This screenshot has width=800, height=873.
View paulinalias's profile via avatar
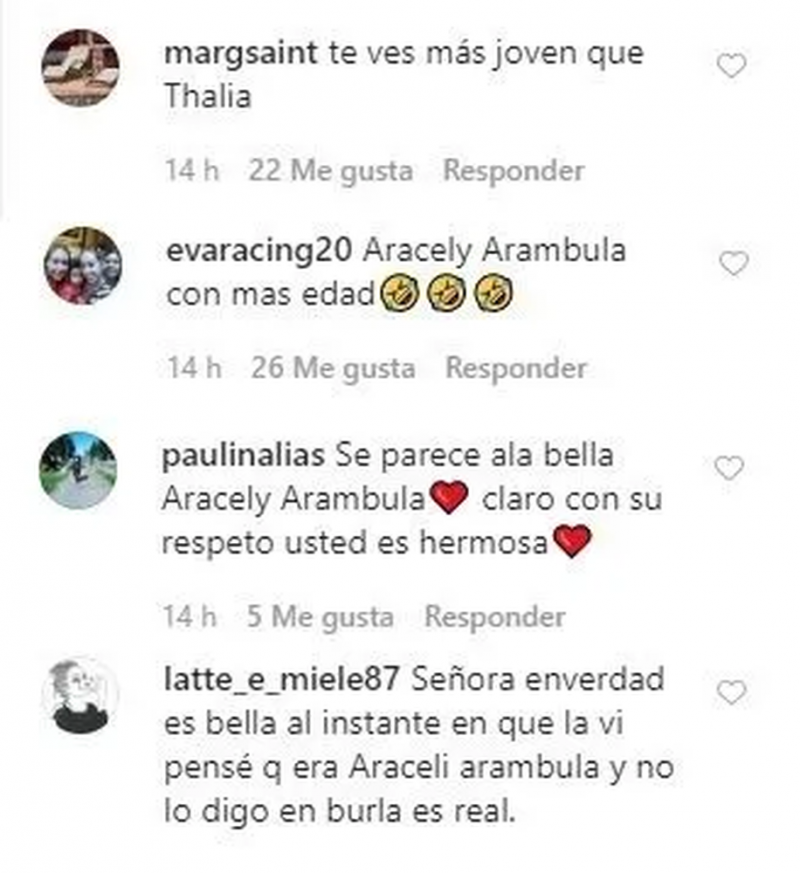click(x=78, y=470)
